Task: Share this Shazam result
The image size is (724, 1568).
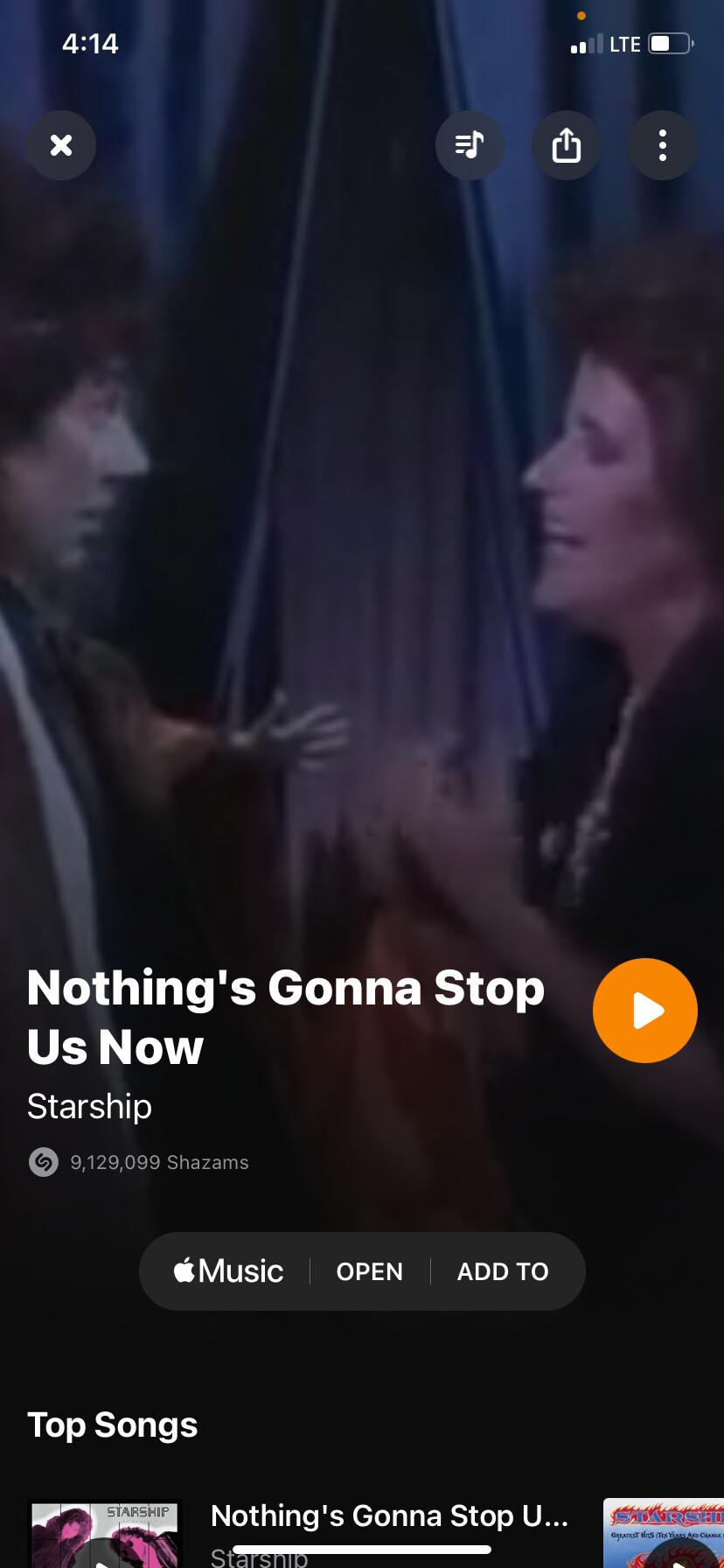Action: [567, 145]
